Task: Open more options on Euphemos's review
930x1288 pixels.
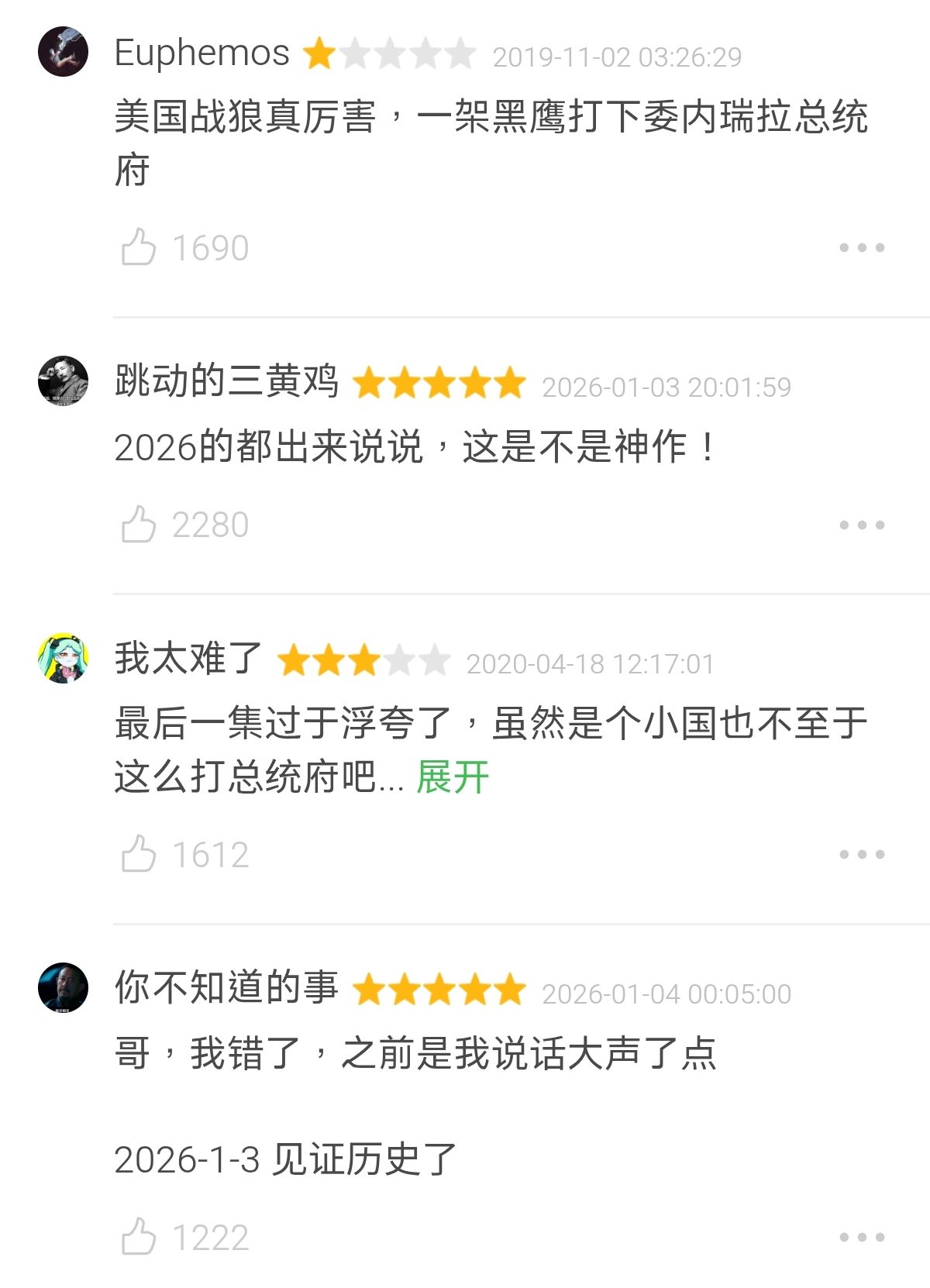Action: coord(862,248)
